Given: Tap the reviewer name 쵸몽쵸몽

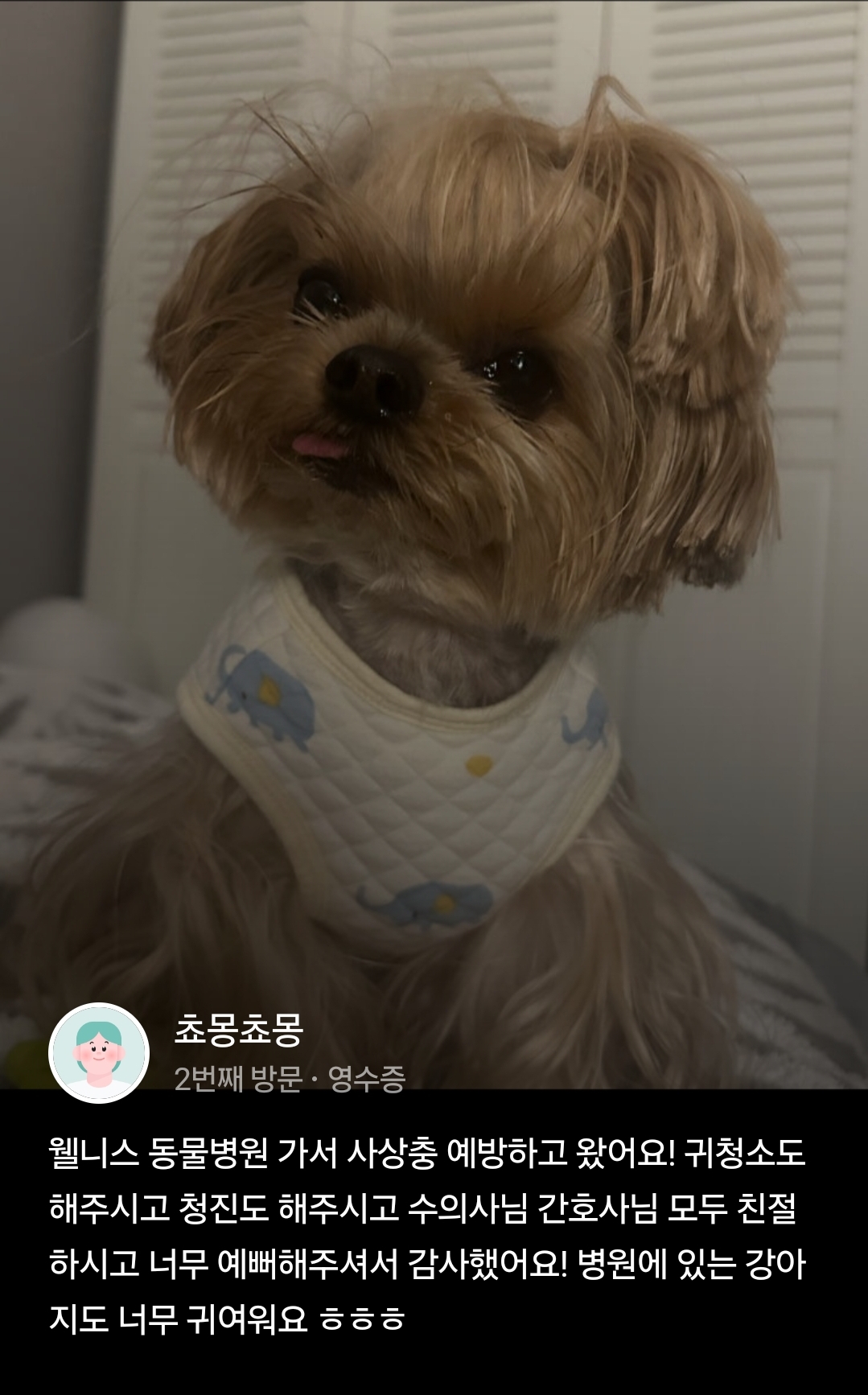Looking at the screenshot, I should [x=238, y=1030].
